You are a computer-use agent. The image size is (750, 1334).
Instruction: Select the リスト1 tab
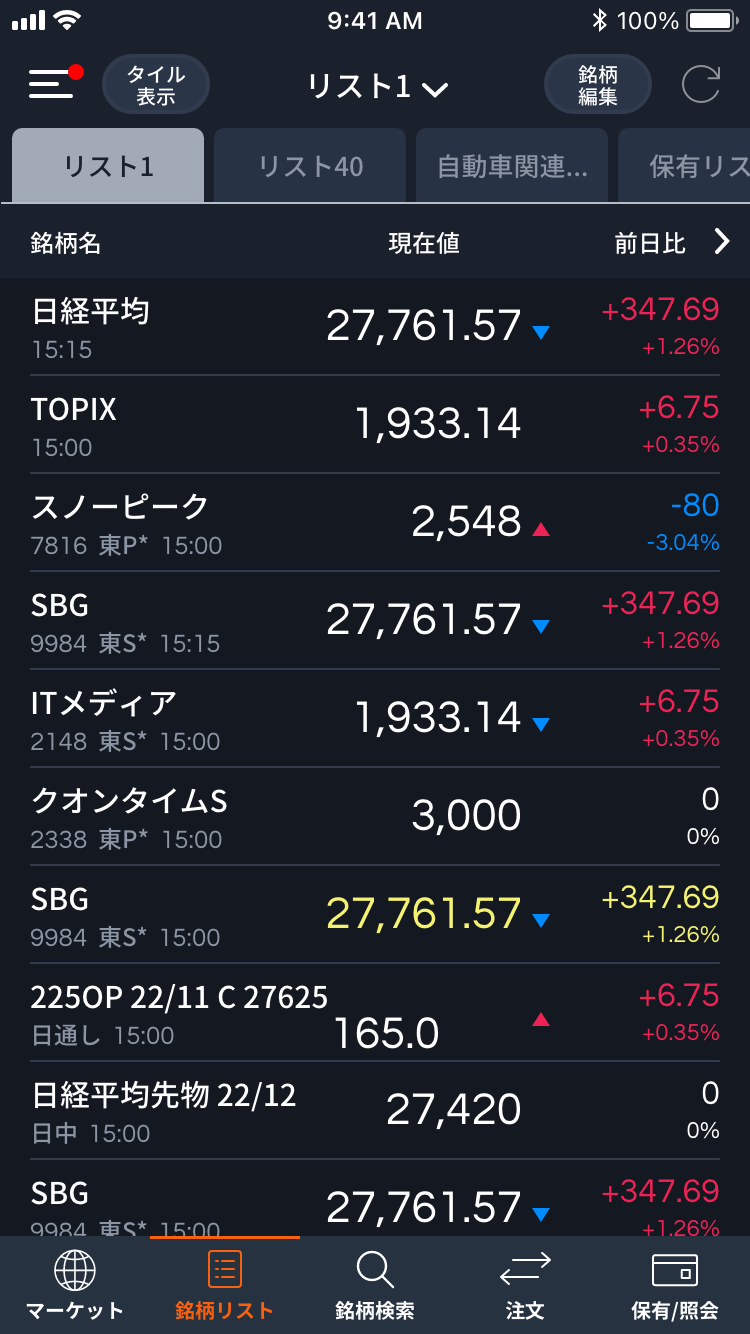[108, 166]
